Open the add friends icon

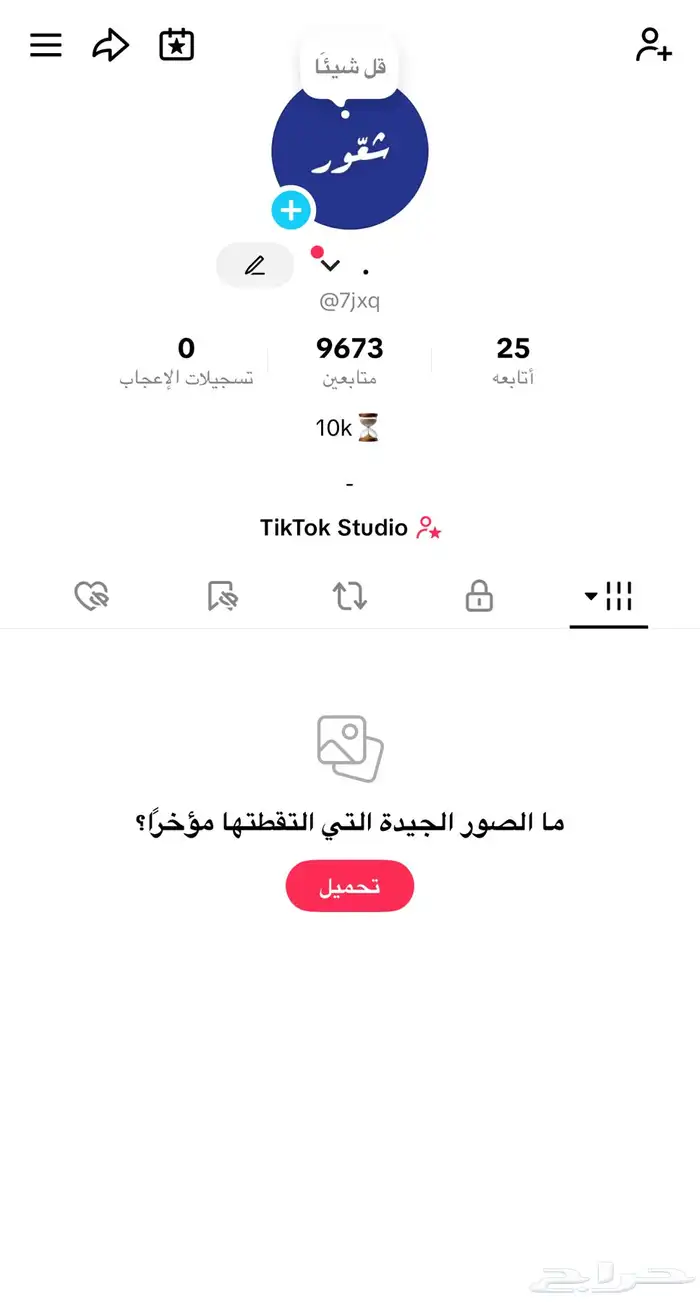click(653, 45)
